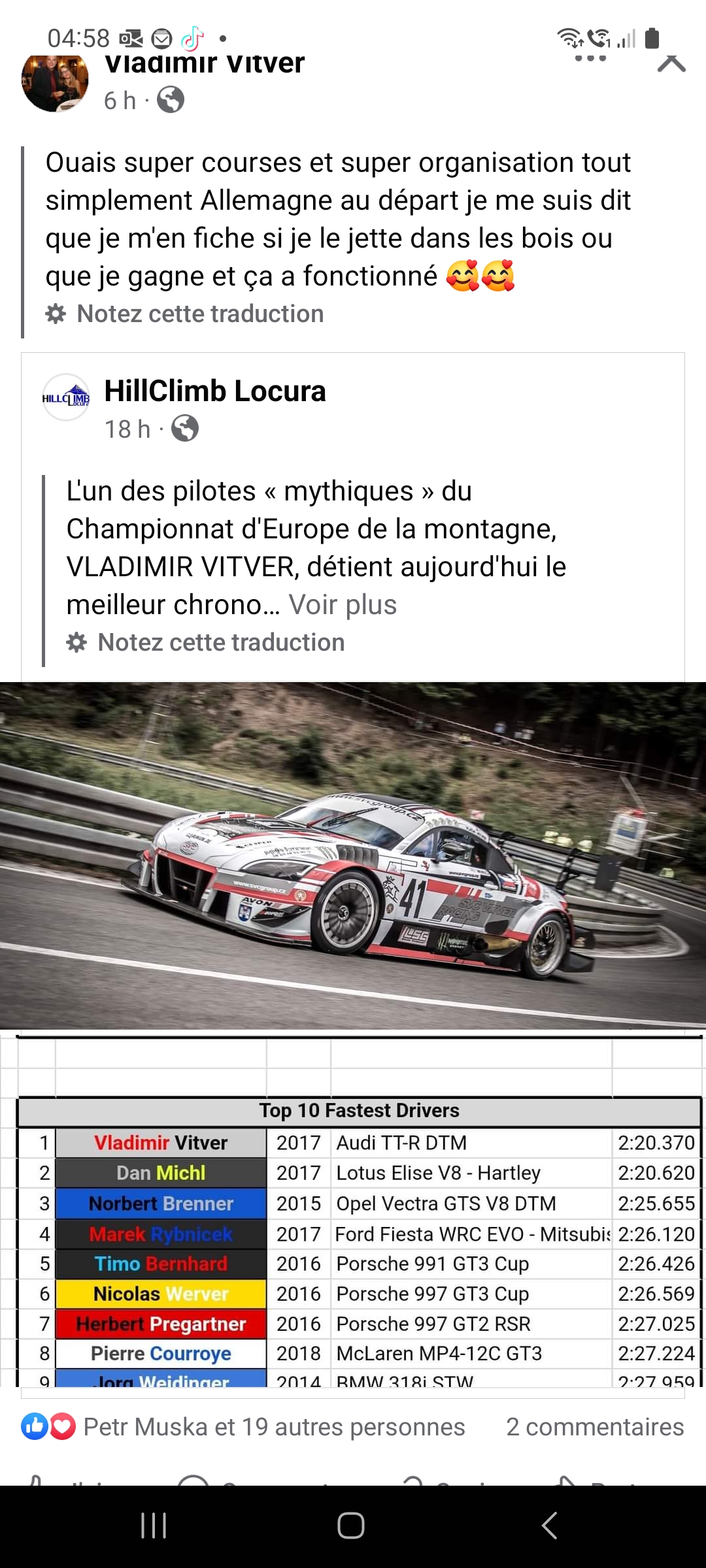The height and width of the screenshot is (1568, 706).
Task: Open the recent apps view
Action: pyautogui.click(x=154, y=1526)
